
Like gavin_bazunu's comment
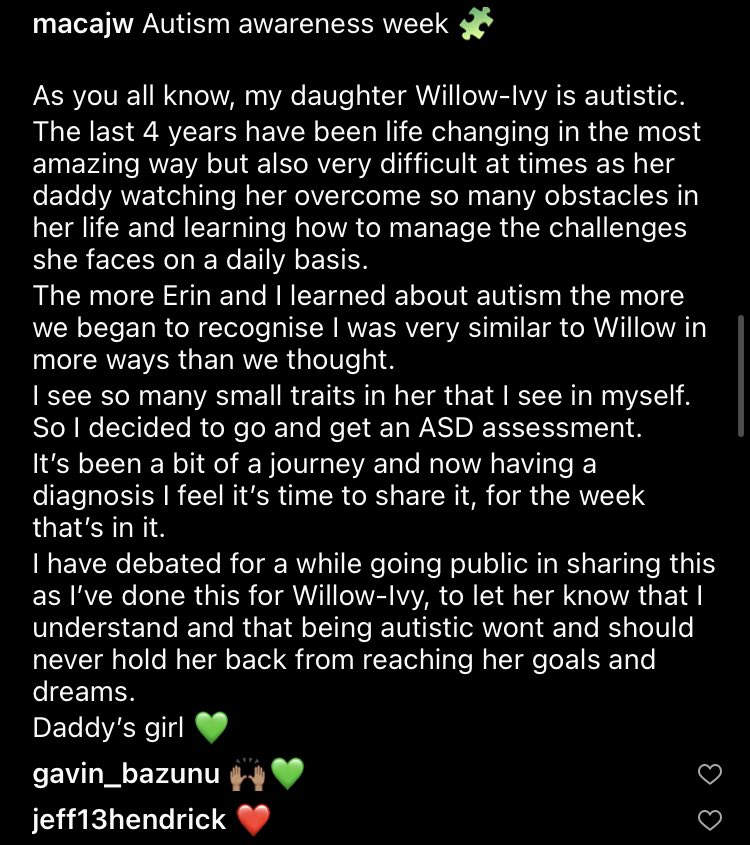709,774
